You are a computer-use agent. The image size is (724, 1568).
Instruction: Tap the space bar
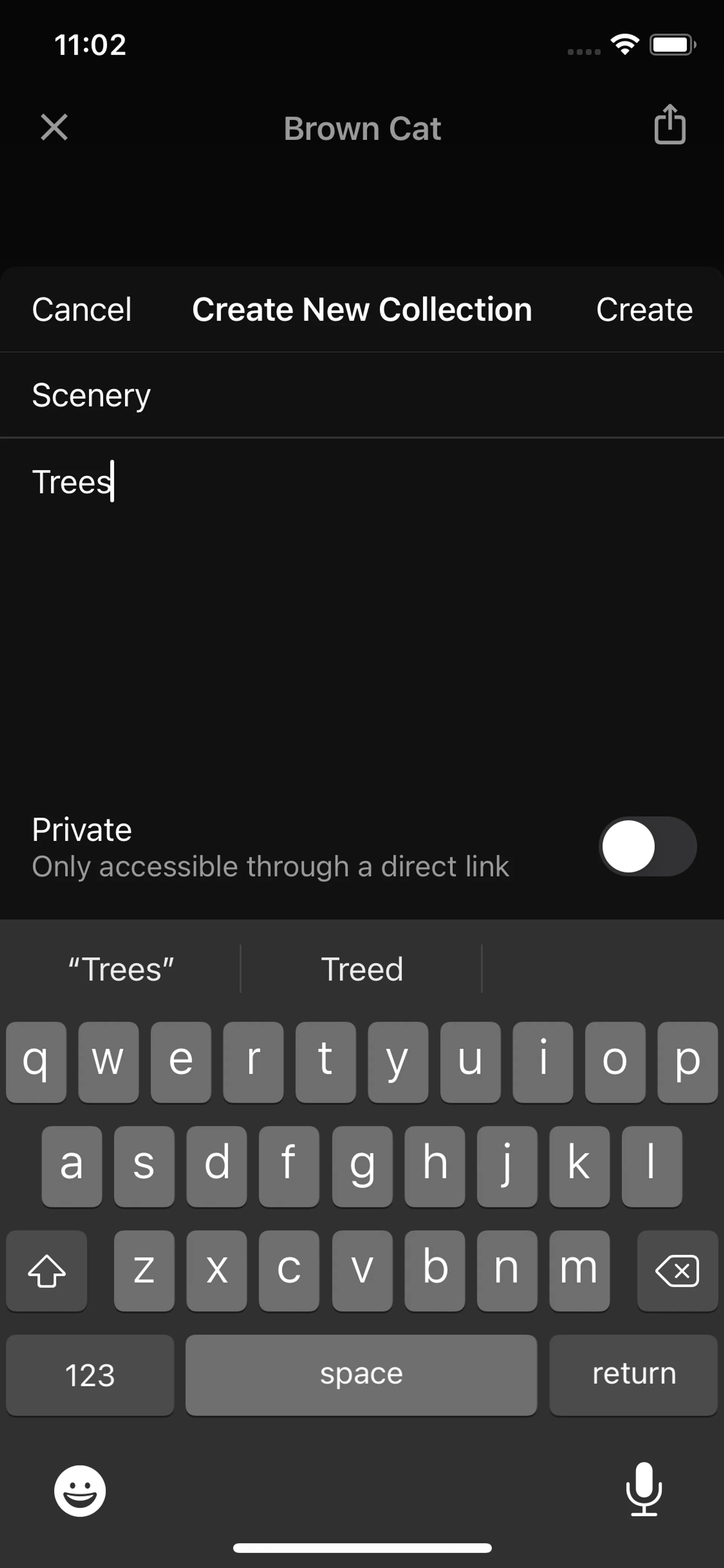[x=361, y=1374]
